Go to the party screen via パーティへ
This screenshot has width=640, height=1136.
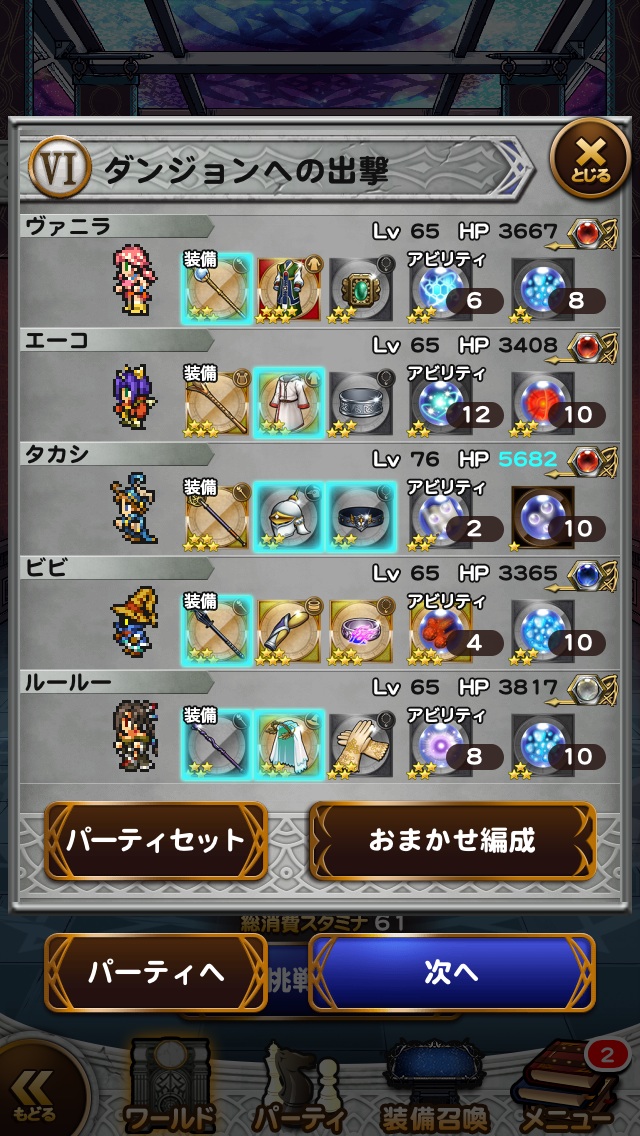coord(155,973)
